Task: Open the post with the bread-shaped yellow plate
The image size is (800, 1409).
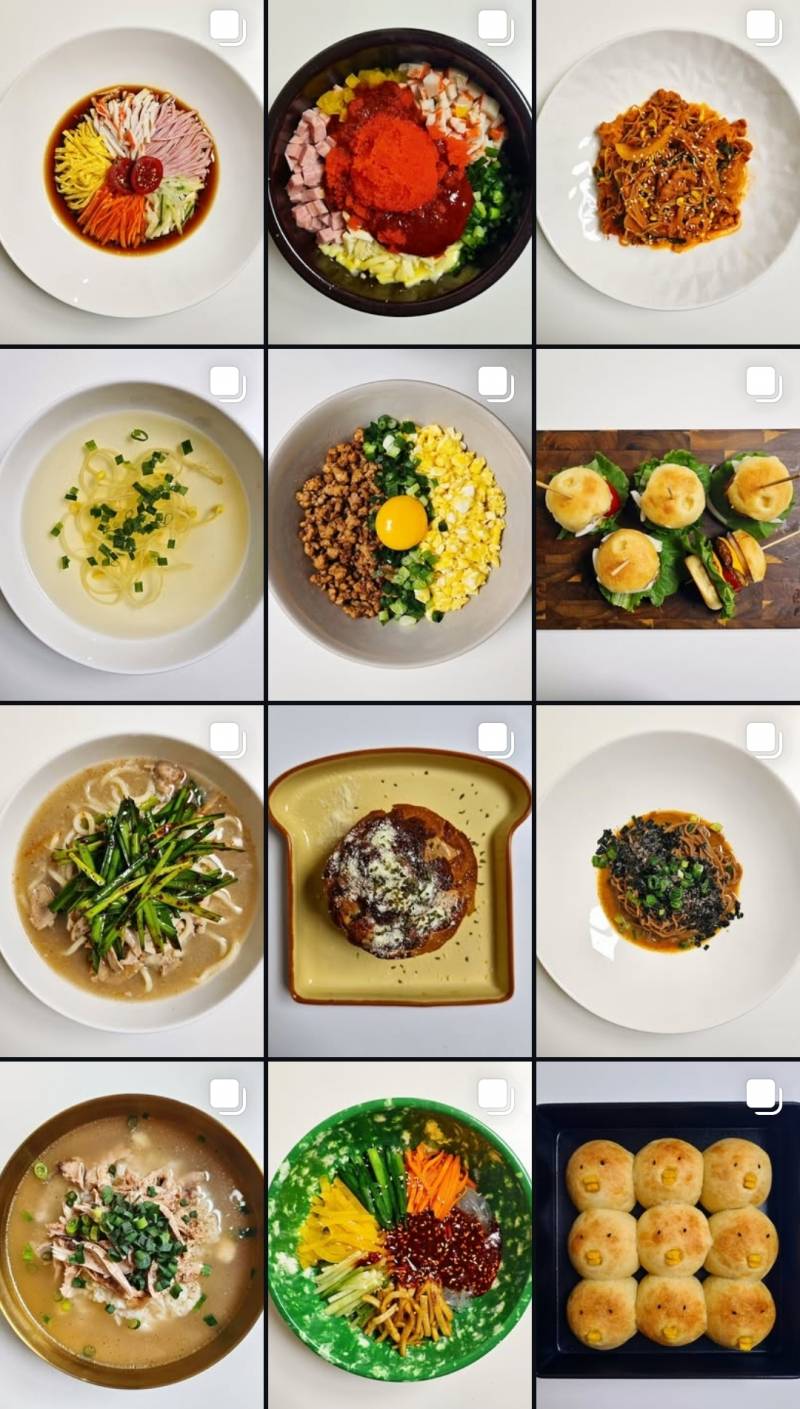Action: coord(400,881)
